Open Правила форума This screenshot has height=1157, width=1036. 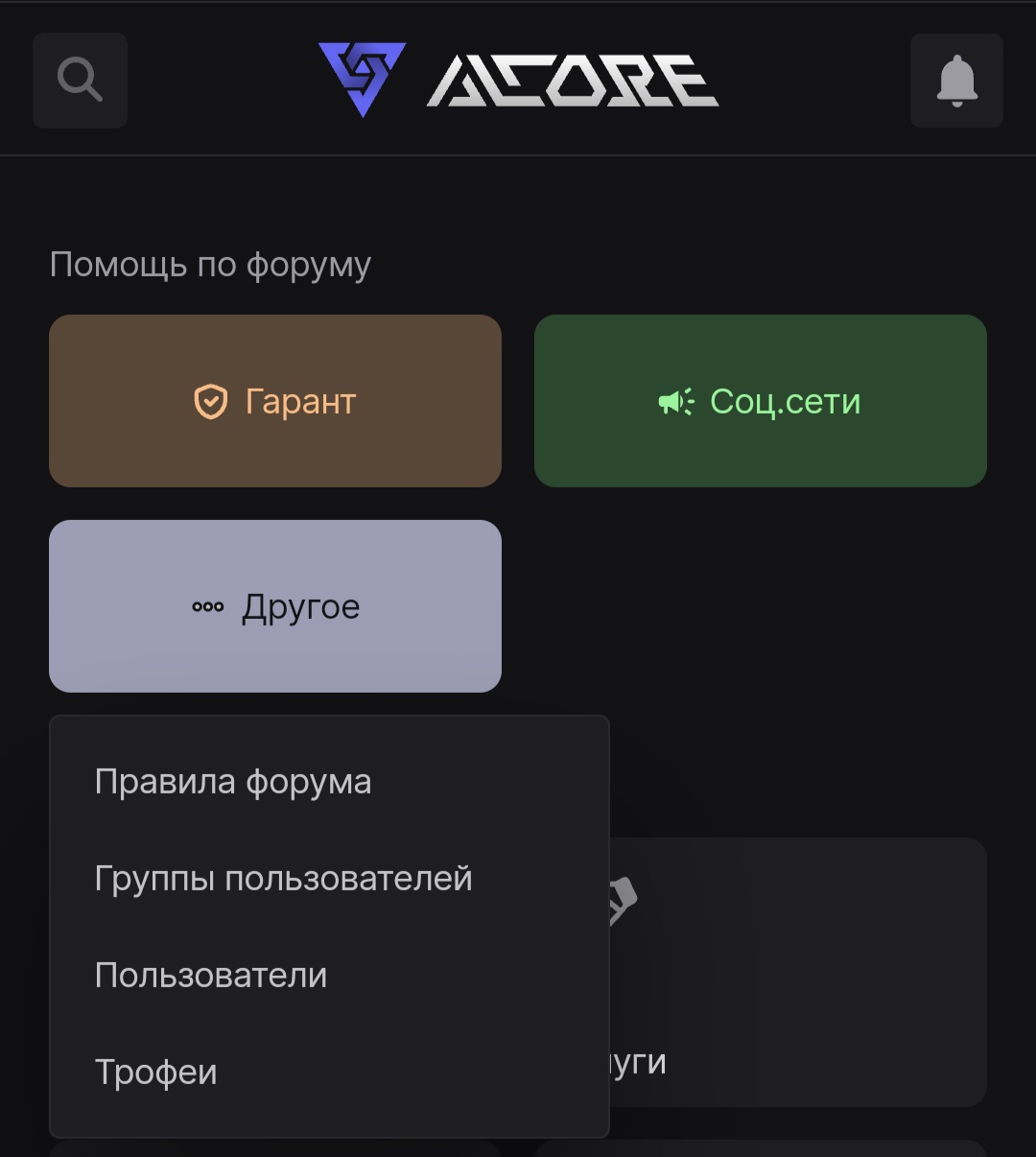pos(233,782)
